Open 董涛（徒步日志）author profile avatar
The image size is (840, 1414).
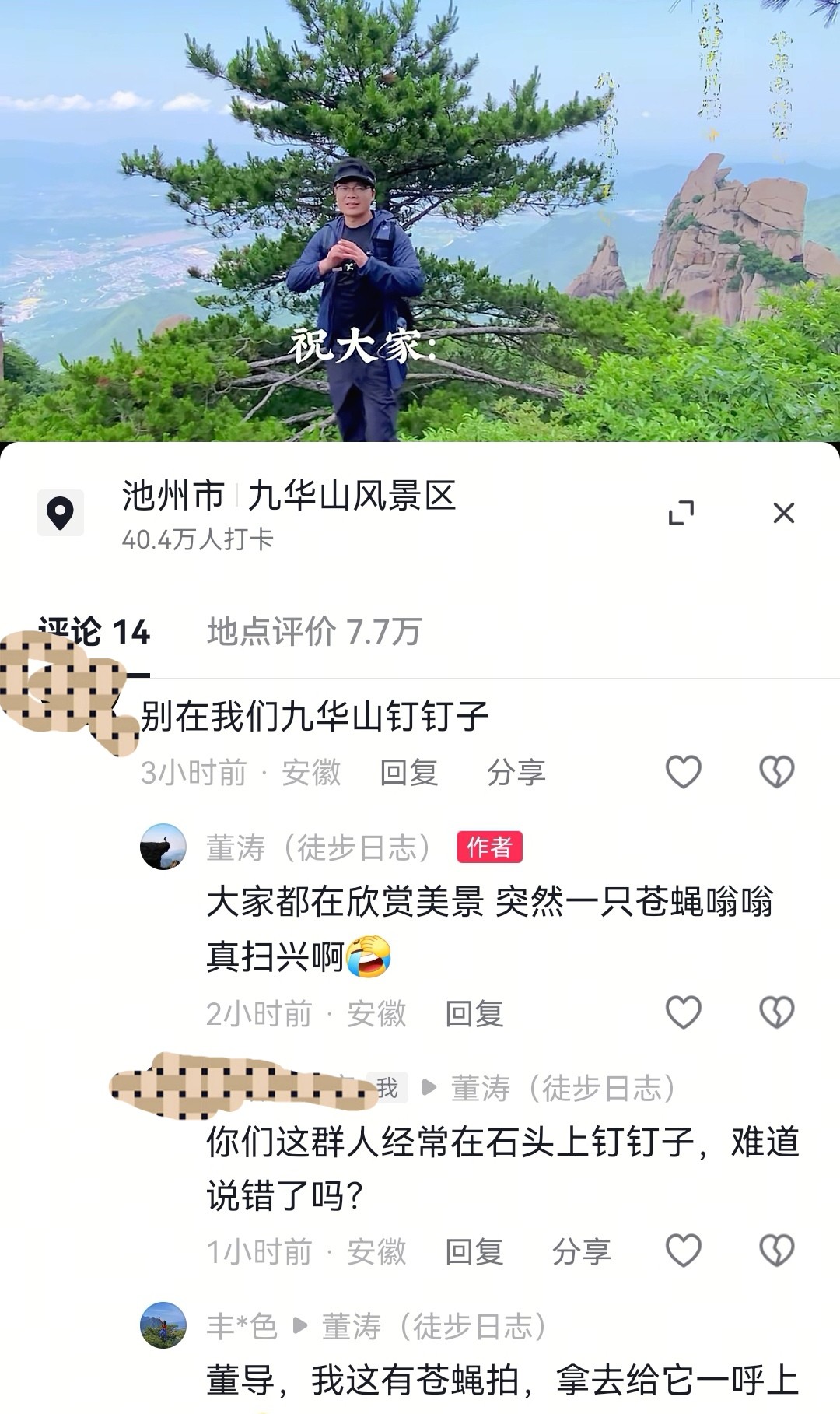pyautogui.click(x=163, y=847)
